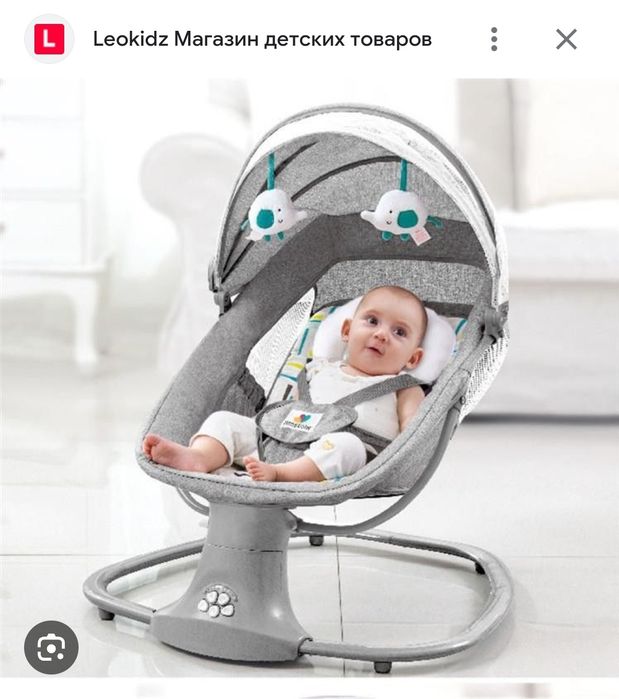Open the three-dot overflow menu
The height and width of the screenshot is (699, 619).
[x=494, y=40]
